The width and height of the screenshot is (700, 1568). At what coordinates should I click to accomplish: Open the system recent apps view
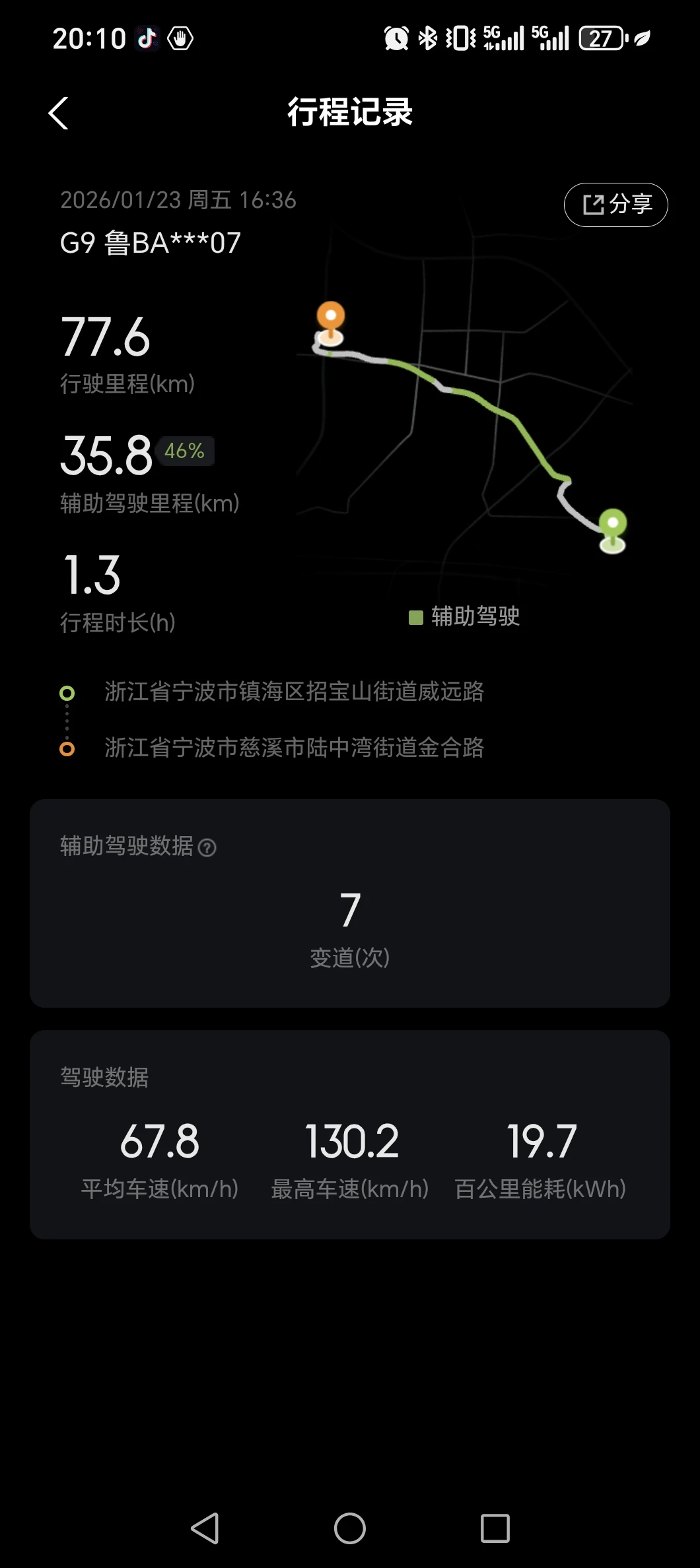click(495, 1528)
